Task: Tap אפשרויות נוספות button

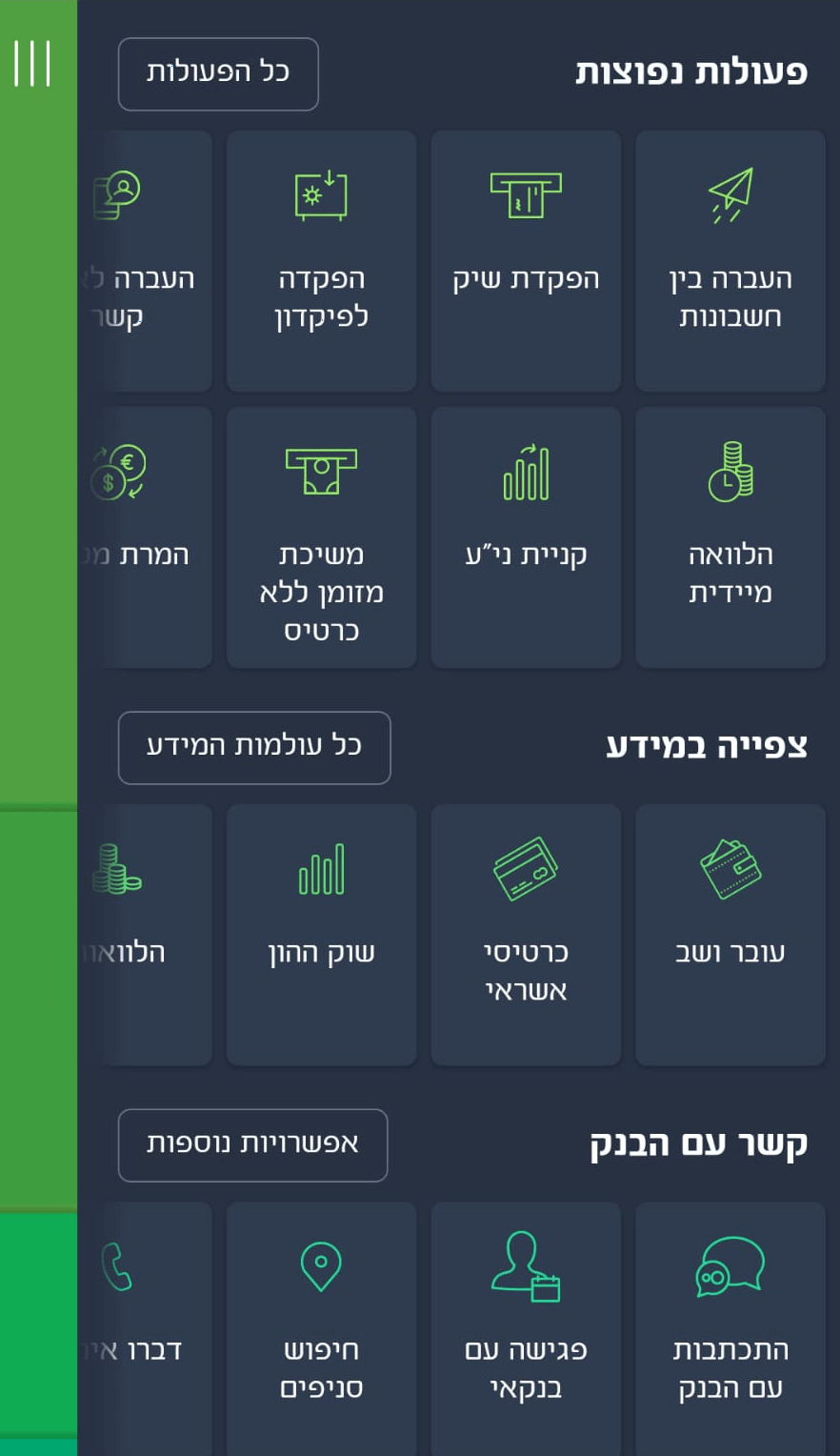Action: click(x=252, y=1144)
